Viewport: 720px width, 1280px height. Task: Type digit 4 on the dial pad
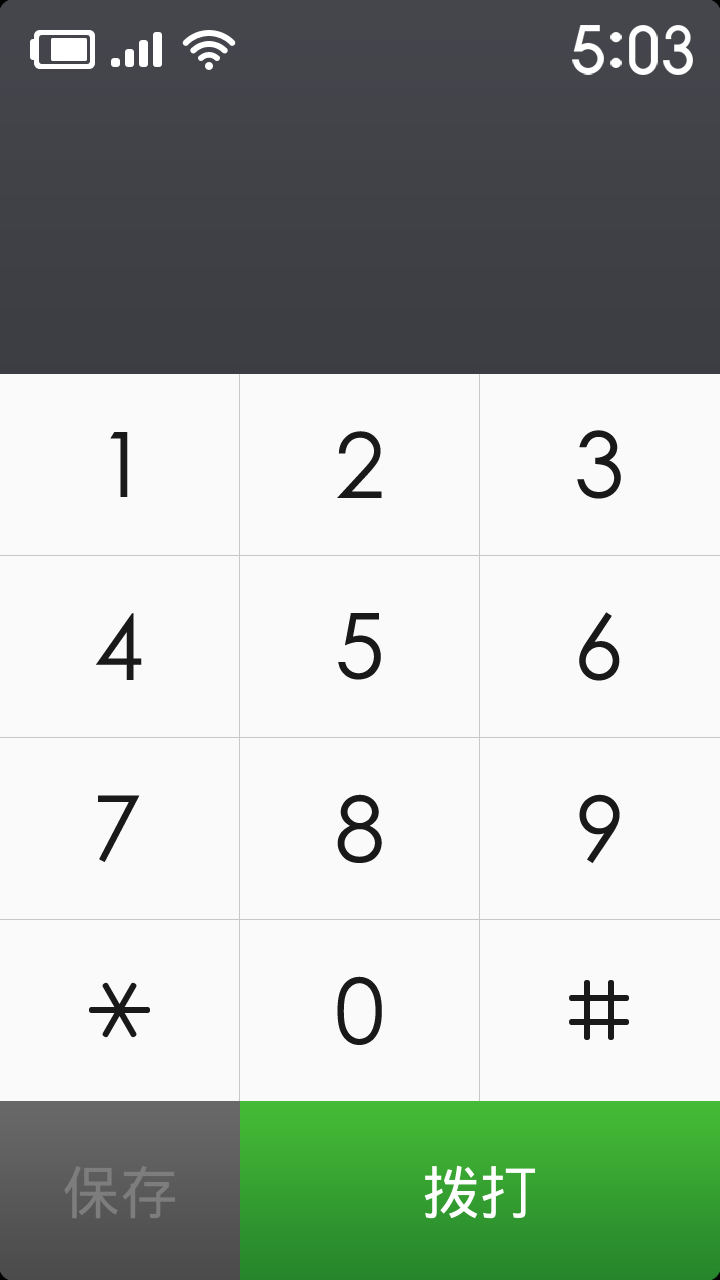coord(119,647)
